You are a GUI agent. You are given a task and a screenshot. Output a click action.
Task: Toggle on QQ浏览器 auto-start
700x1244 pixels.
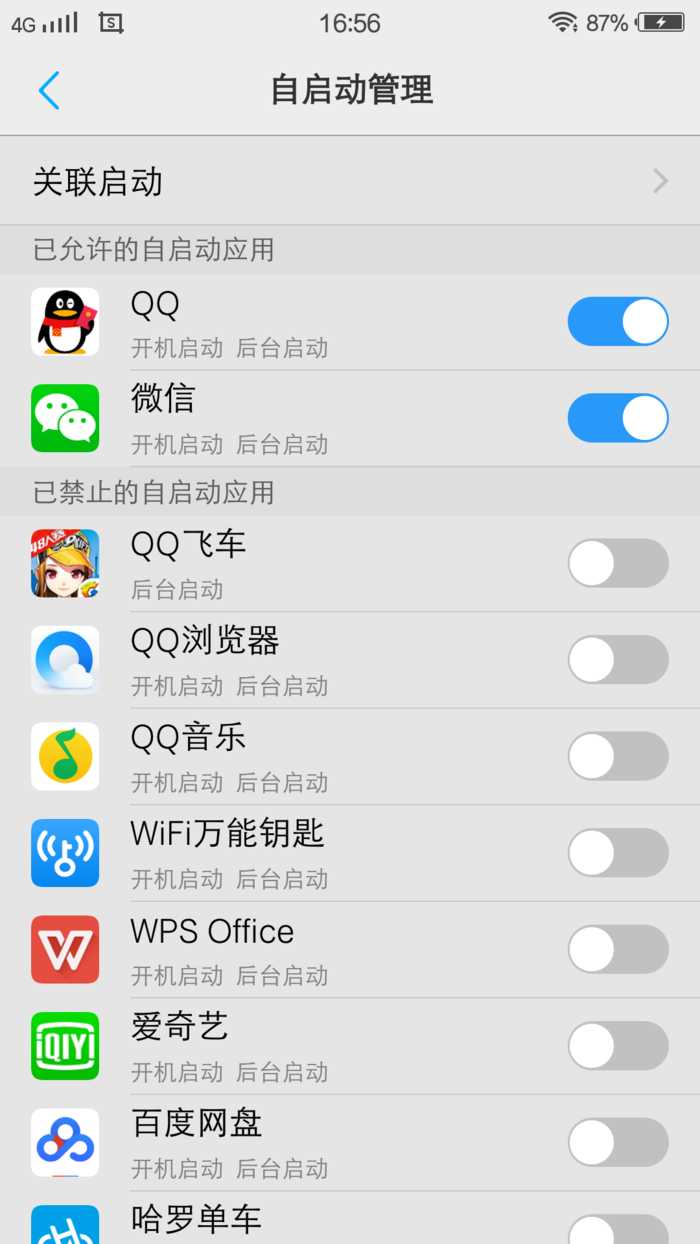[618, 660]
